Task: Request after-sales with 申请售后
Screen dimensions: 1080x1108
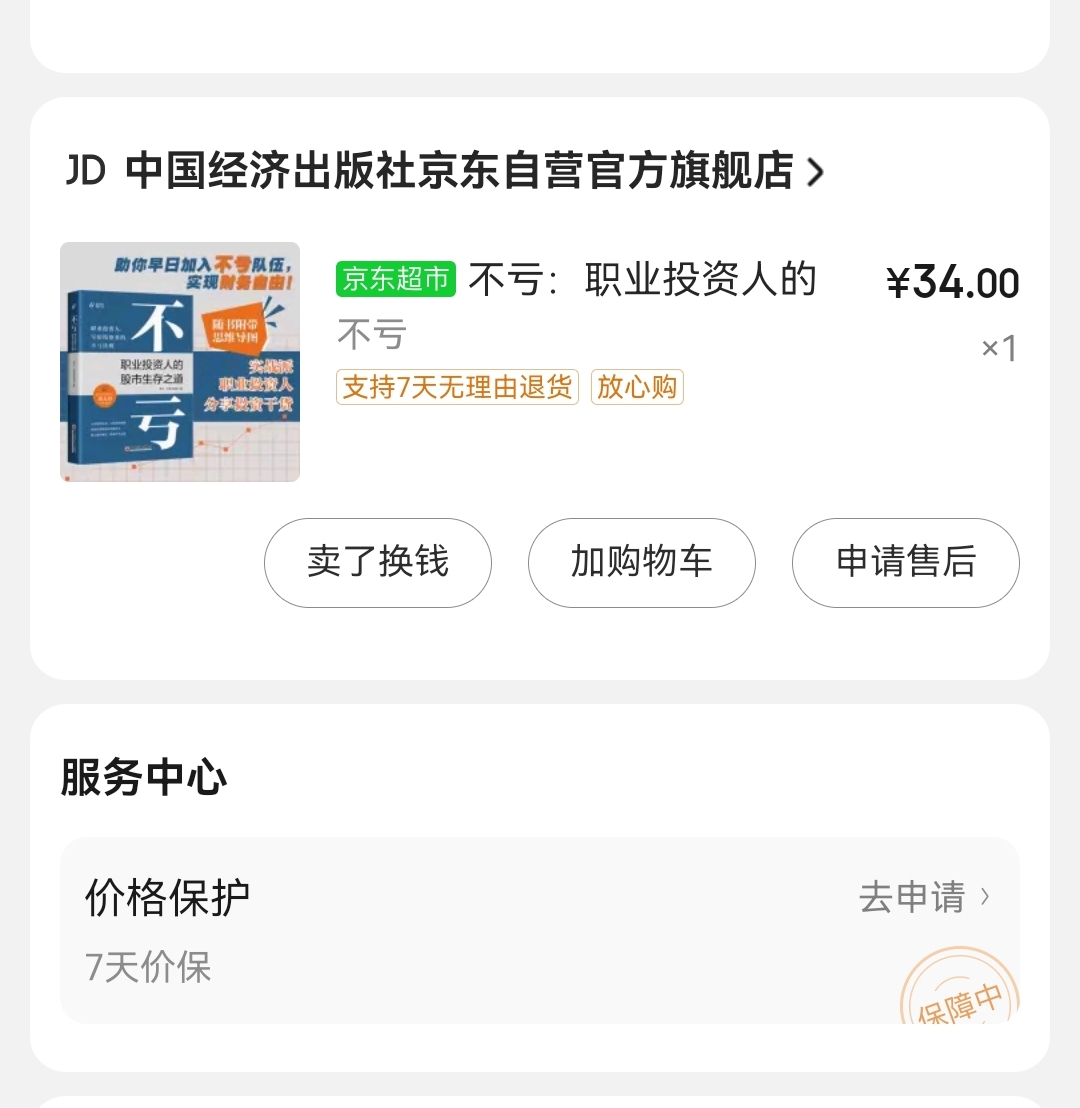Action: pyautogui.click(x=905, y=563)
